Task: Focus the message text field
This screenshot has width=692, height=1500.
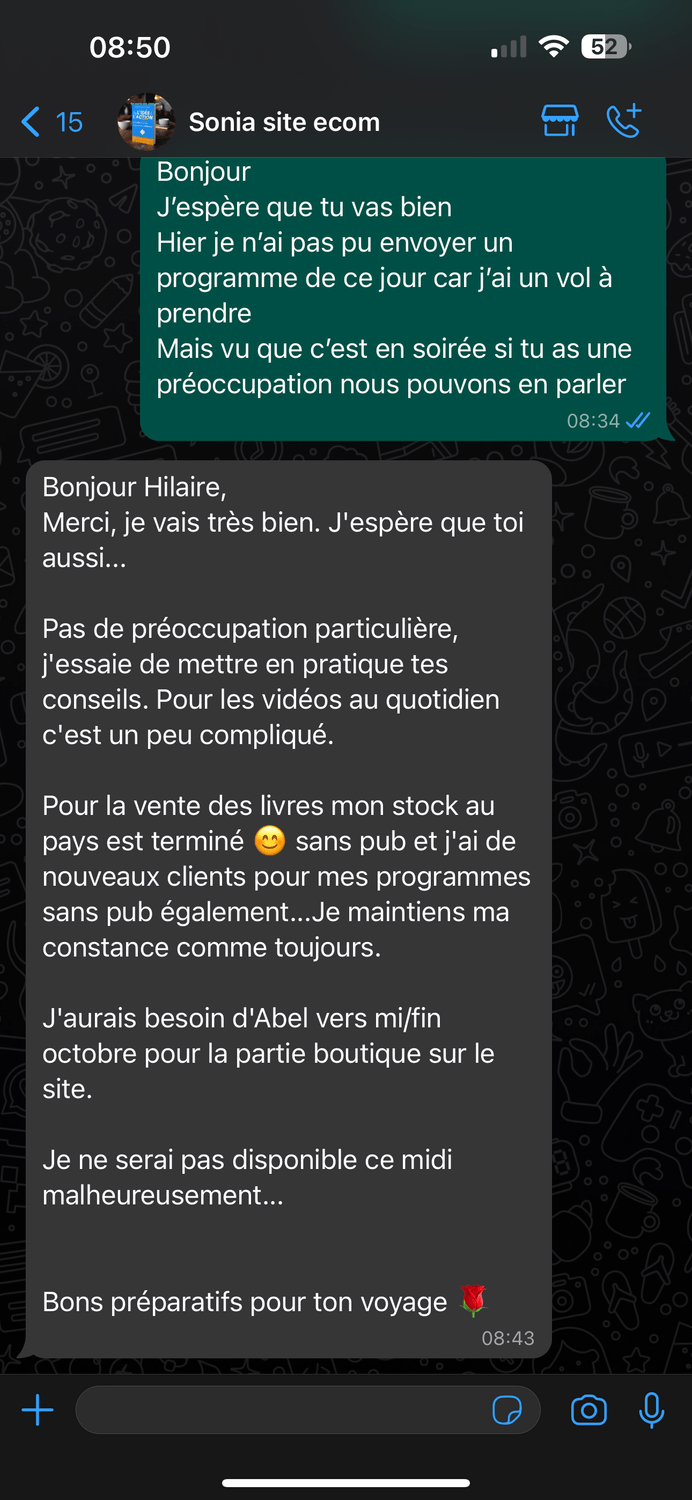Action: (280, 1411)
